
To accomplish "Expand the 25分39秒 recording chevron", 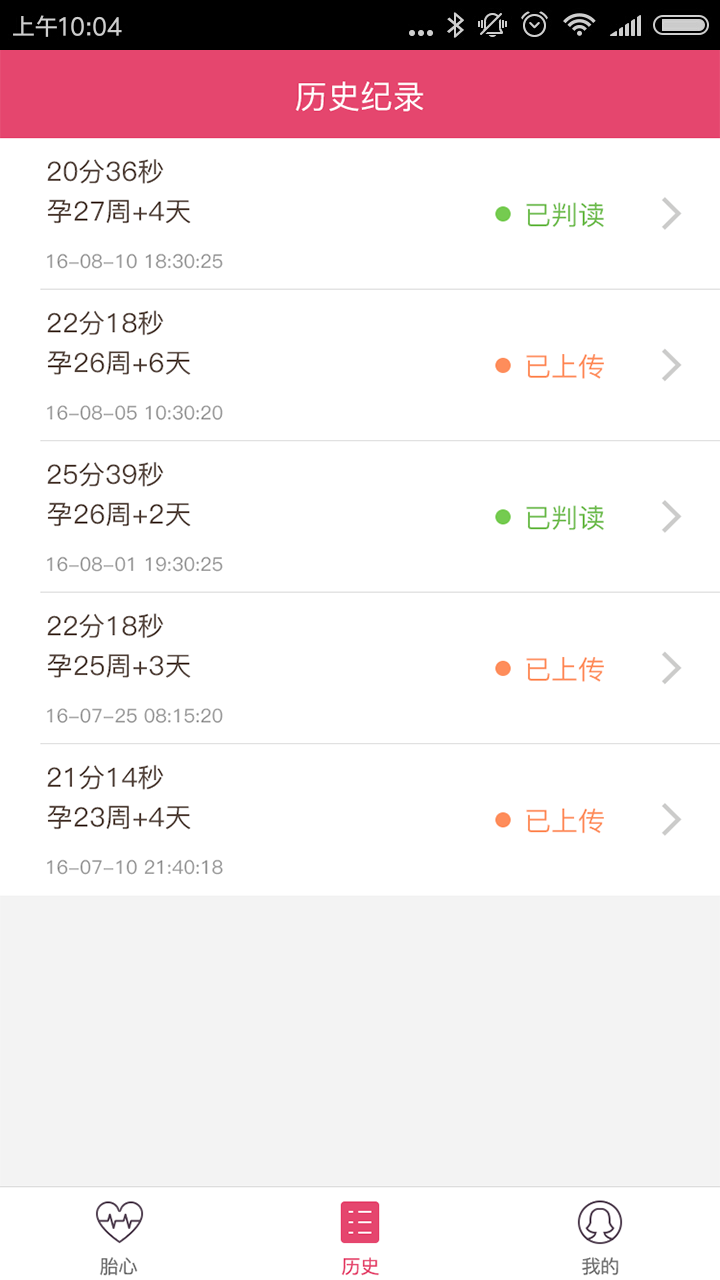I will click(670, 516).
